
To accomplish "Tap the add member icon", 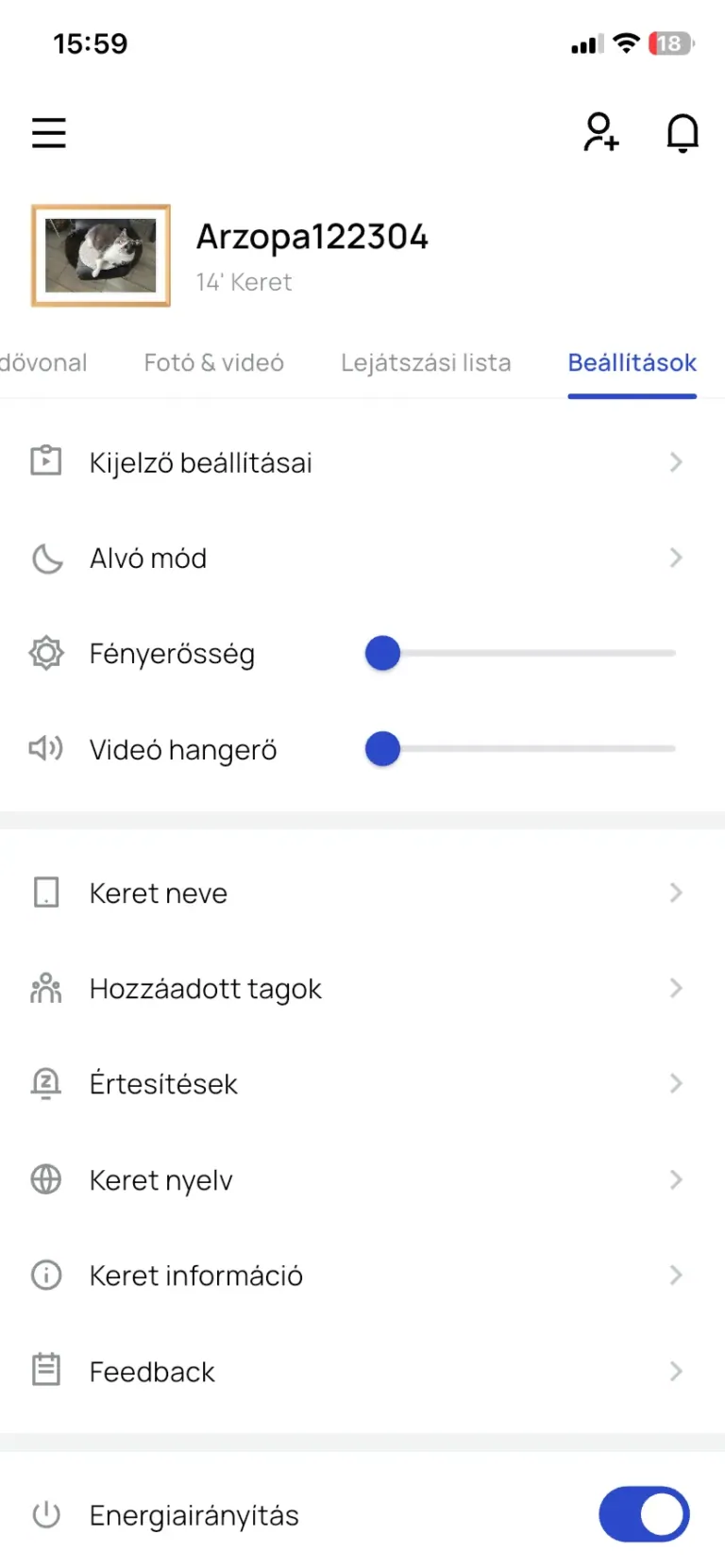I will tap(600, 133).
